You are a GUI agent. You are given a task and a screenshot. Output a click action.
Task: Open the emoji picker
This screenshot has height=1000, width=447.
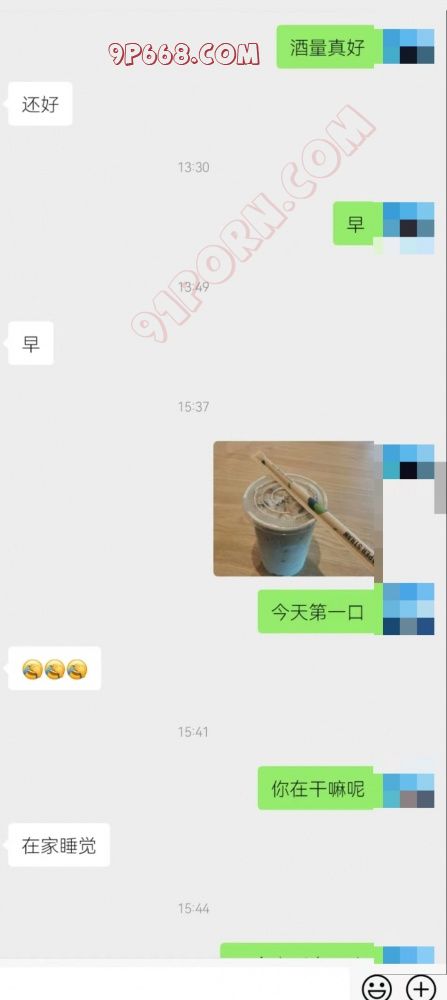[377, 987]
